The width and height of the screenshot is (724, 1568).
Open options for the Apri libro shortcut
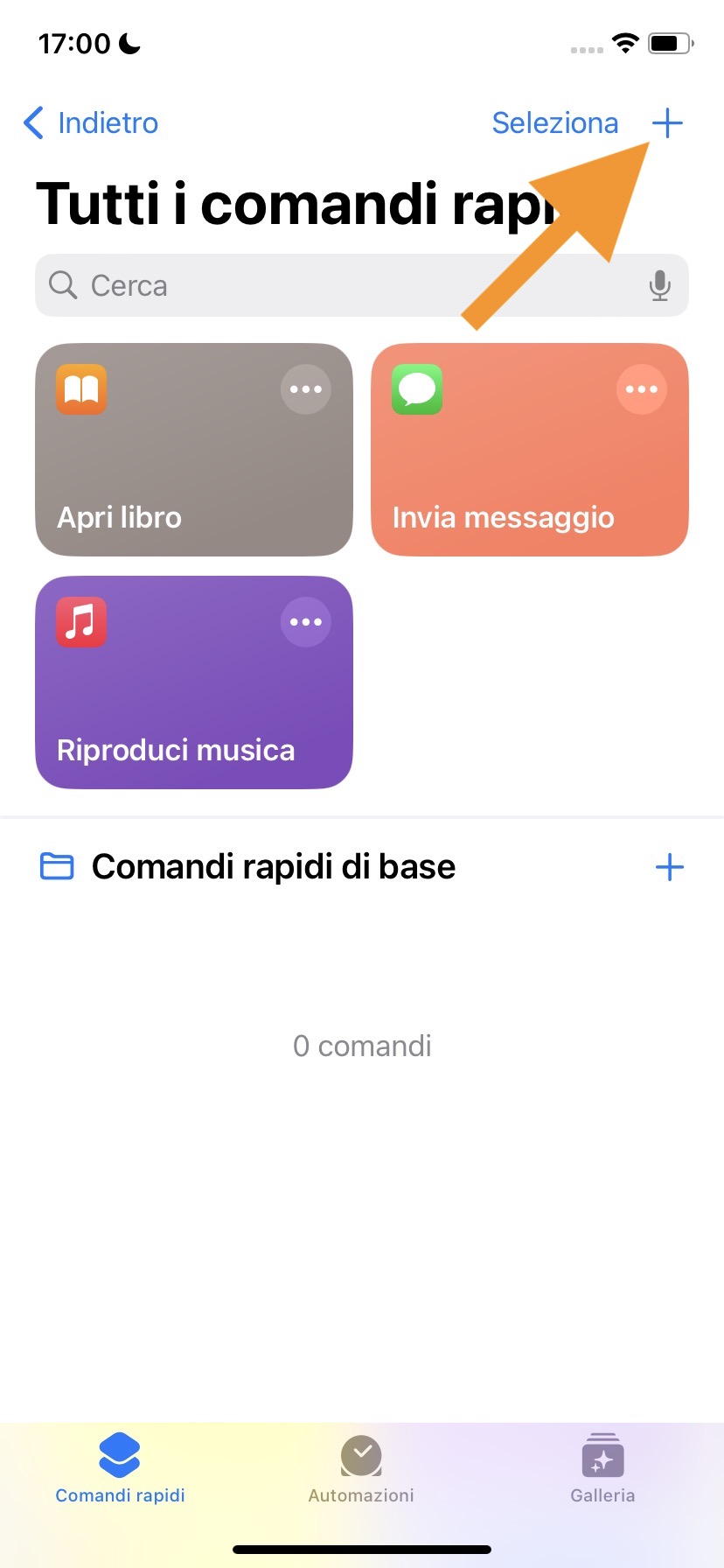[305, 389]
